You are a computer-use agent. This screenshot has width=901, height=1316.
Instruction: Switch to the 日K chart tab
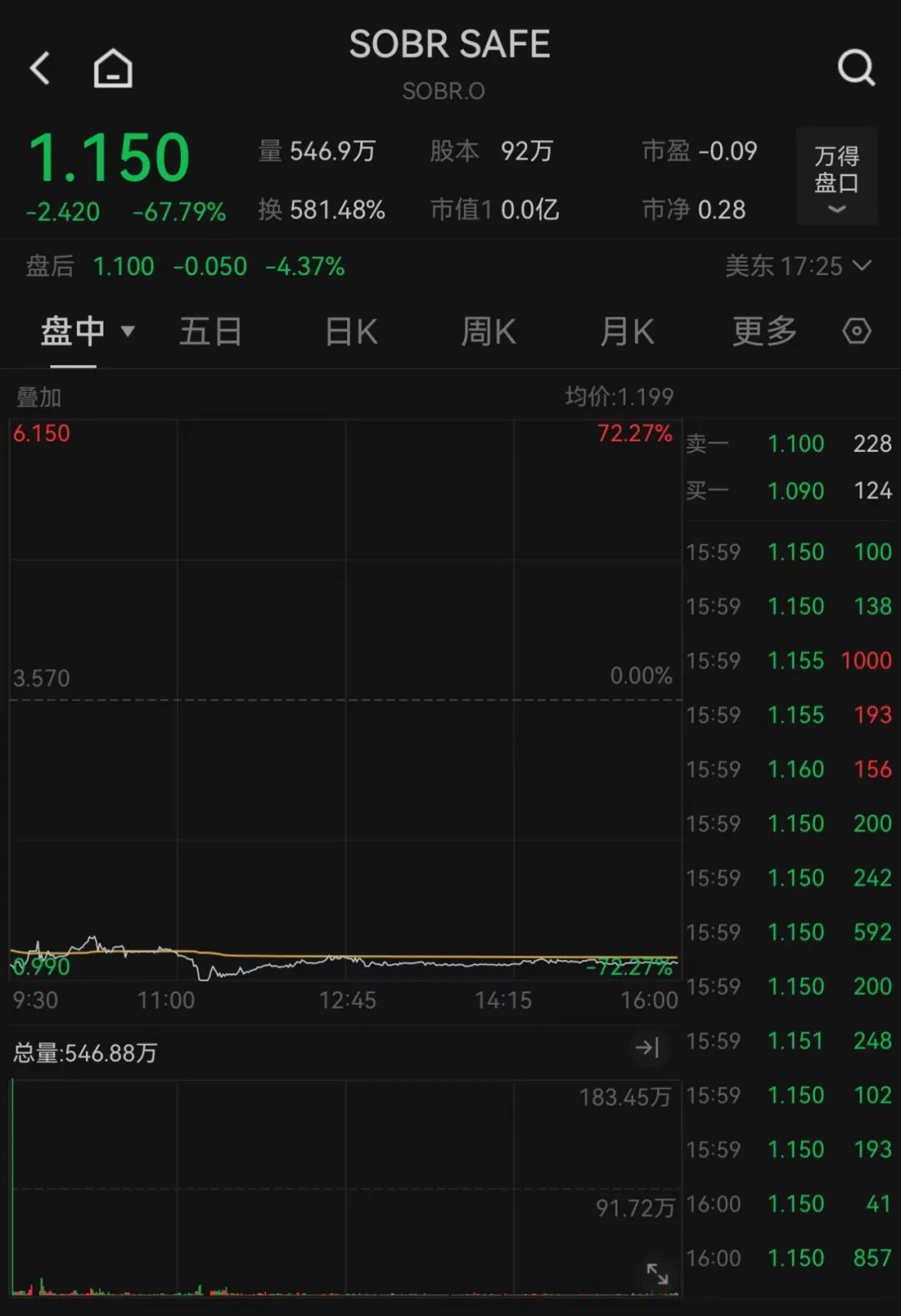[351, 332]
